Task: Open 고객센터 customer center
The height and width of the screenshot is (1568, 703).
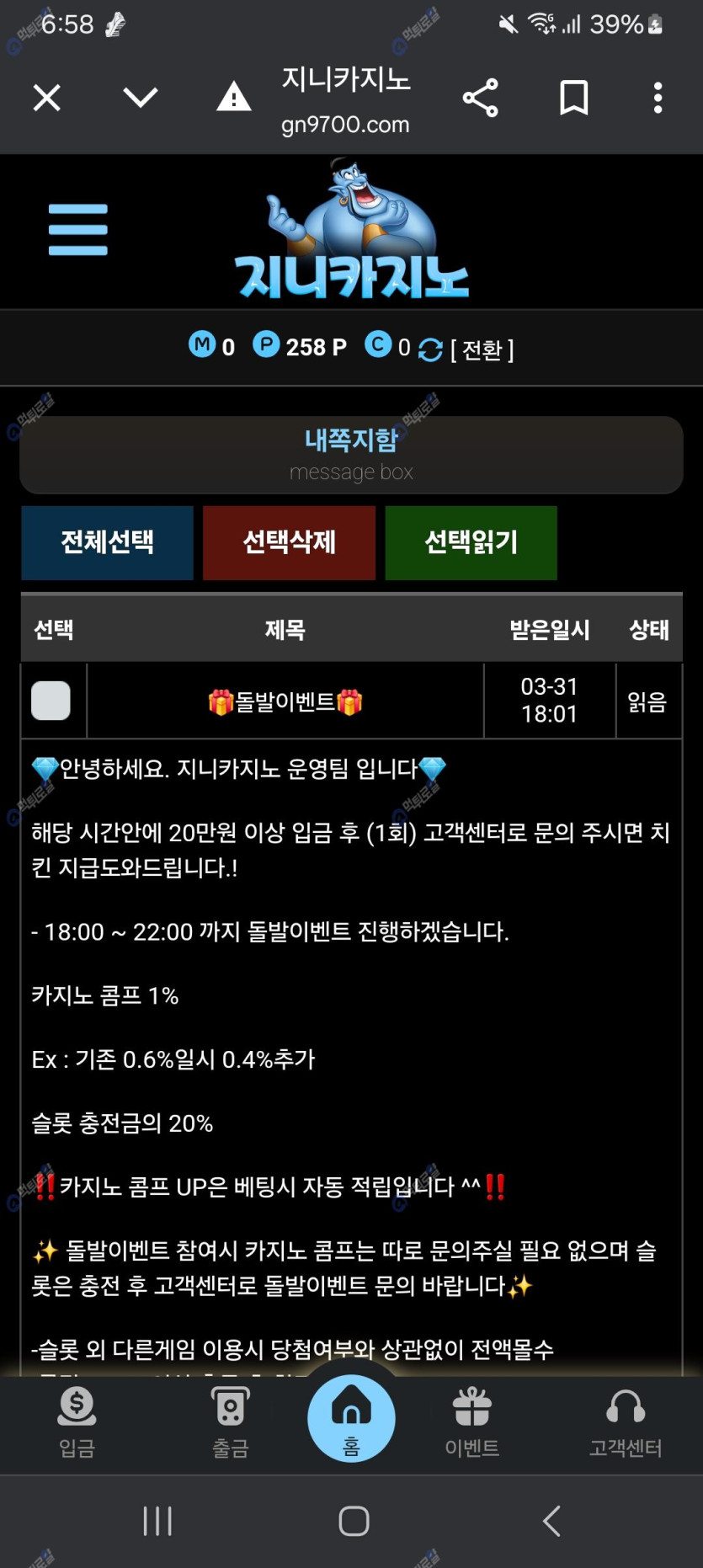Action: [626, 1423]
